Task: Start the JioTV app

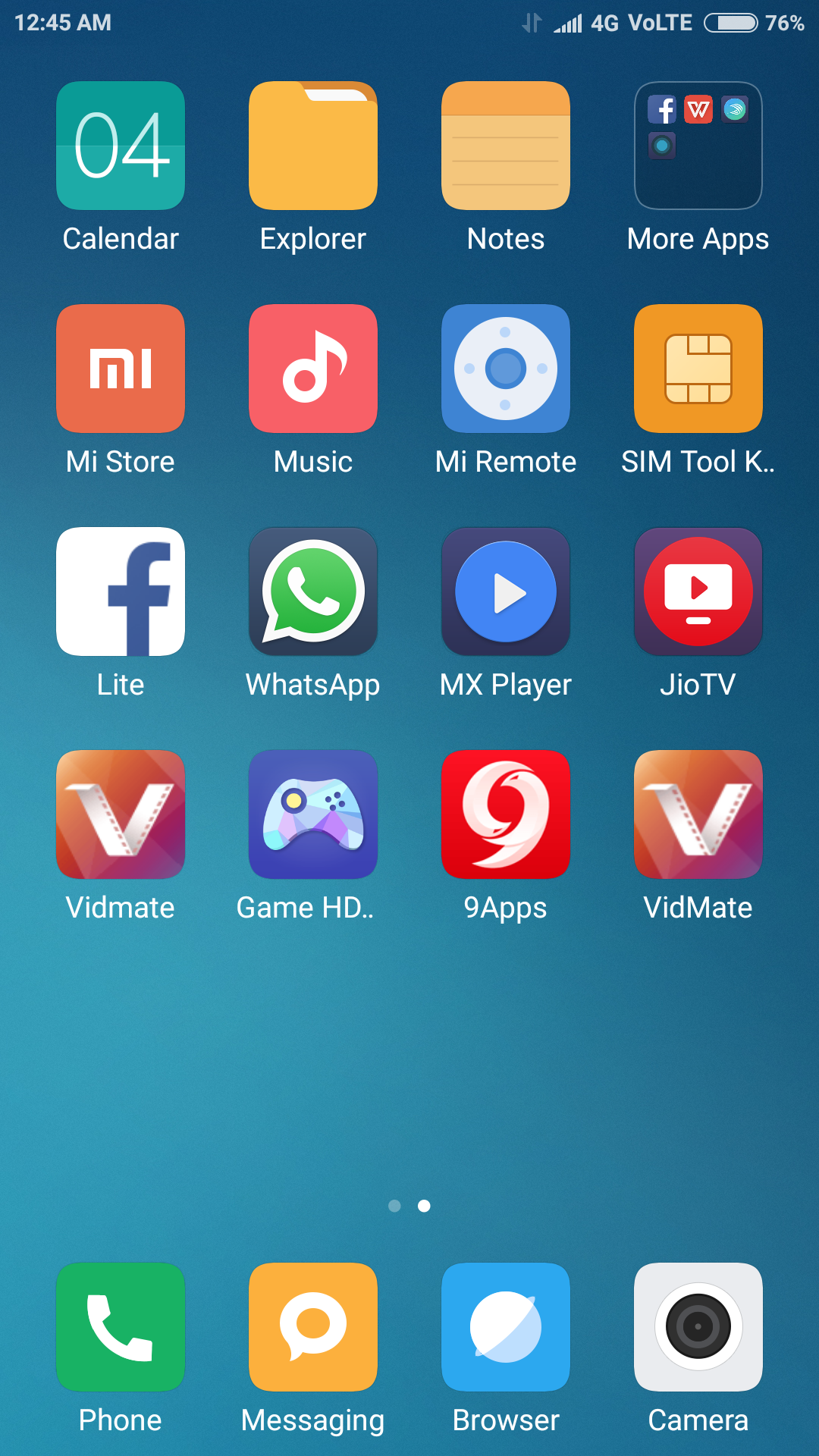Action: pyautogui.click(x=698, y=591)
